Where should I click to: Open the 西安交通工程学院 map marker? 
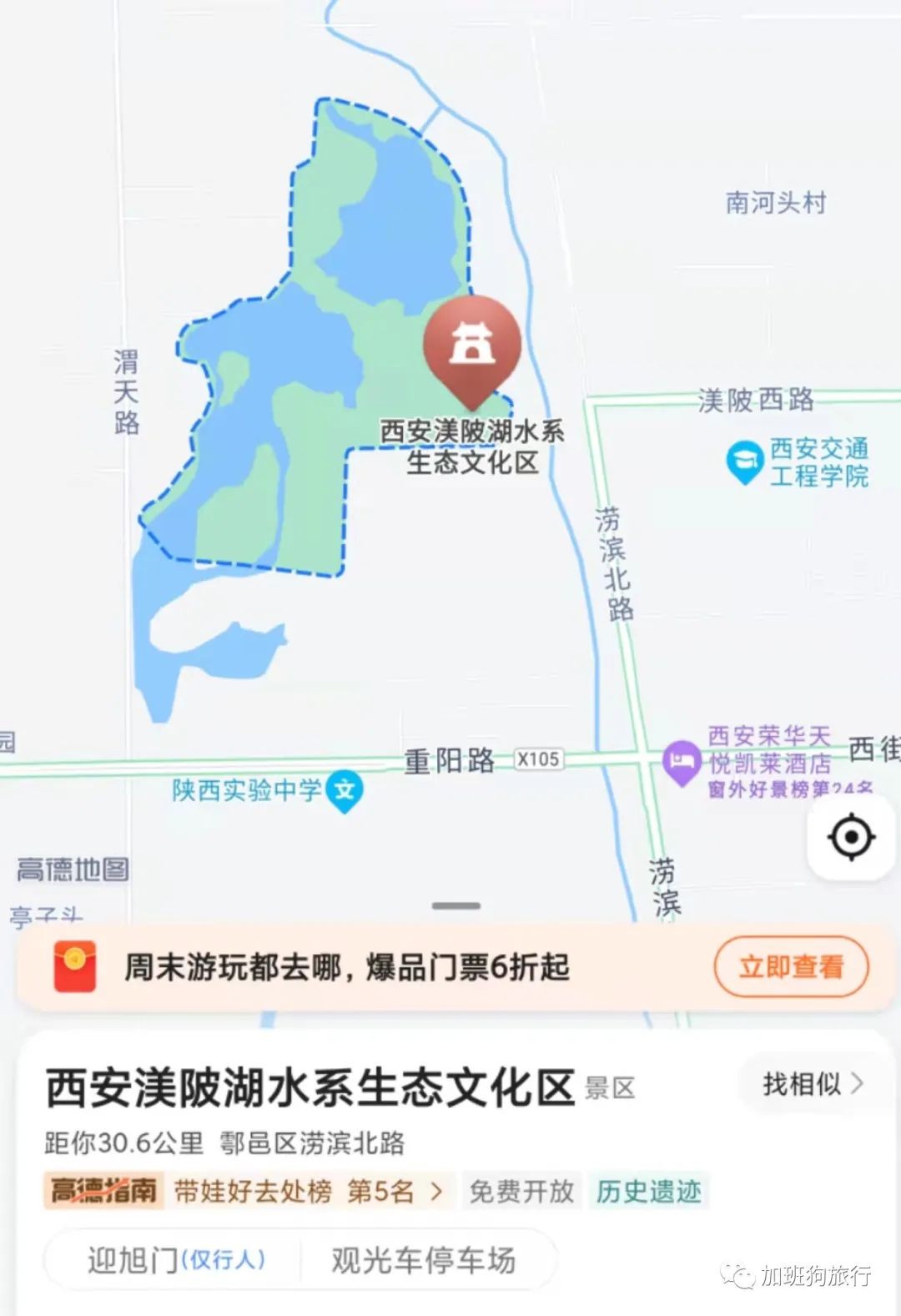pos(742,462)
